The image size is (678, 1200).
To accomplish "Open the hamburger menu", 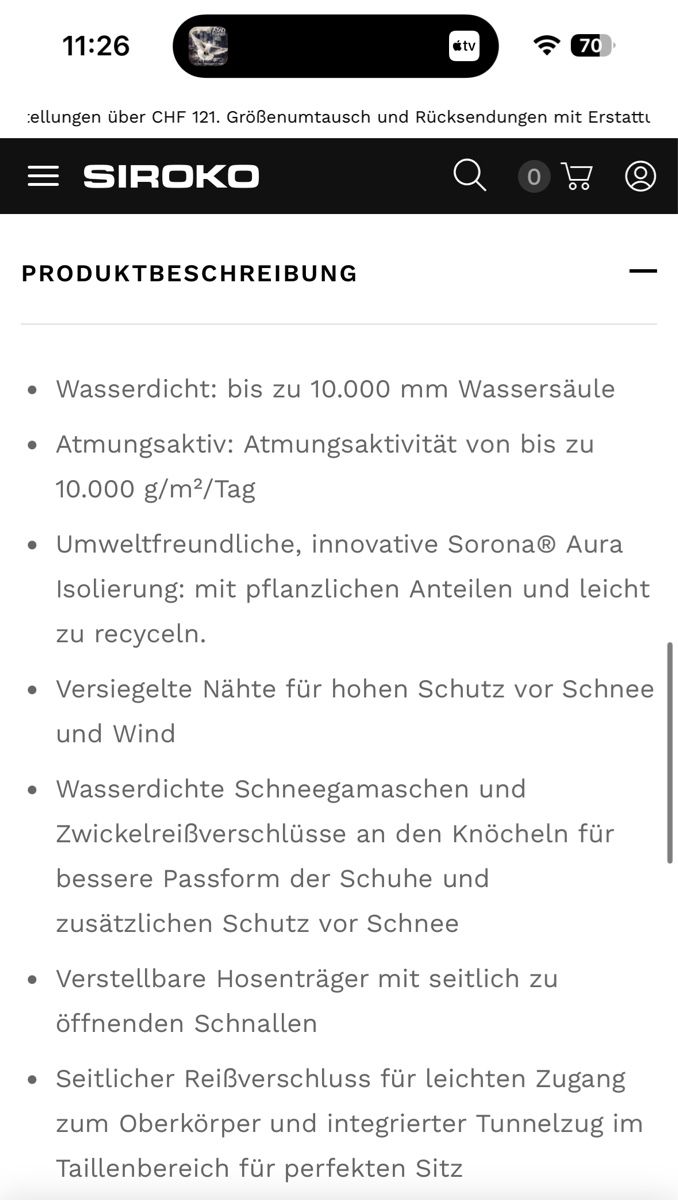I will (43, 177).
